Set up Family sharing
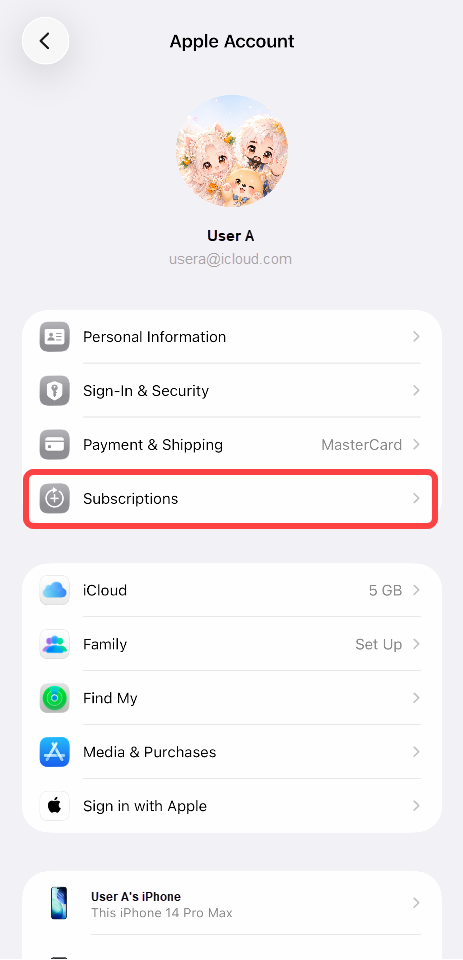The image size is (463, 960). [x=232, y=644]
